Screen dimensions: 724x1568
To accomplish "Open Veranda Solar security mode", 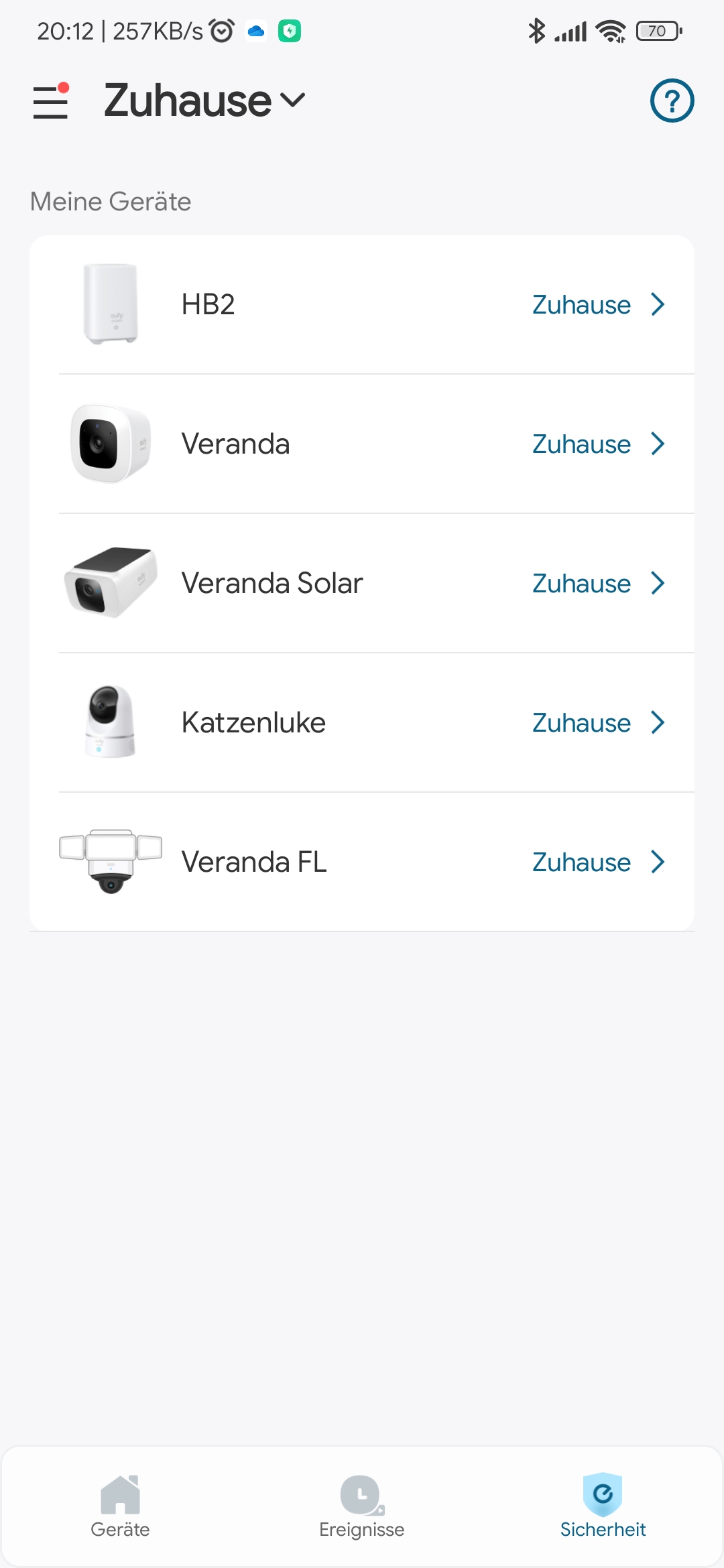I will point(597,584).
